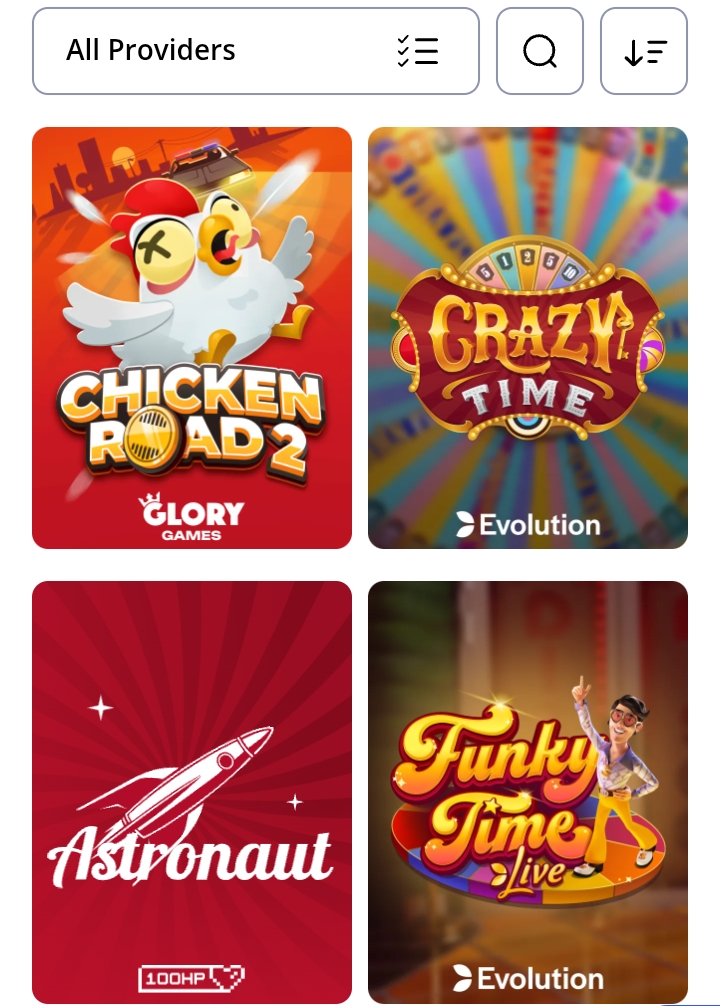720x1006 pixels.
Task: Open the game search
Action: [540, 51]
